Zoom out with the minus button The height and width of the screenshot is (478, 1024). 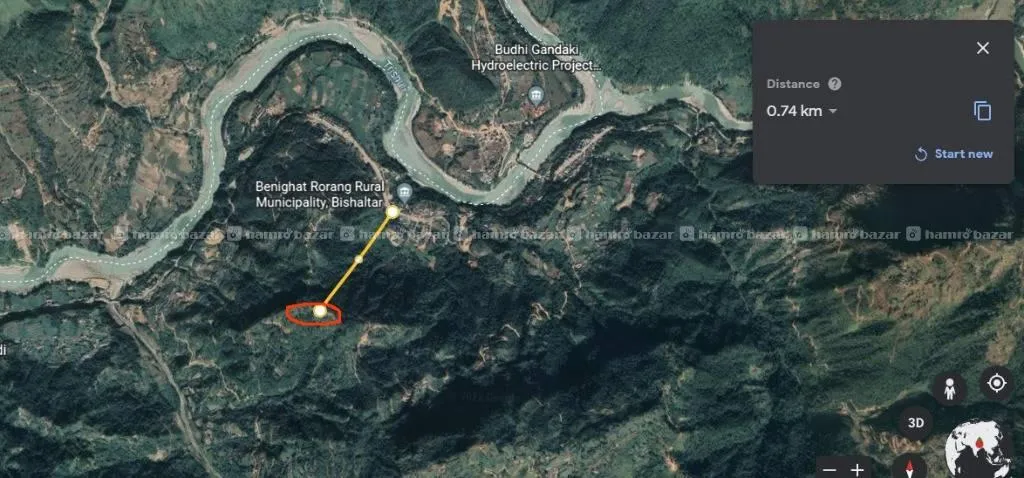[x=828, y=469]
